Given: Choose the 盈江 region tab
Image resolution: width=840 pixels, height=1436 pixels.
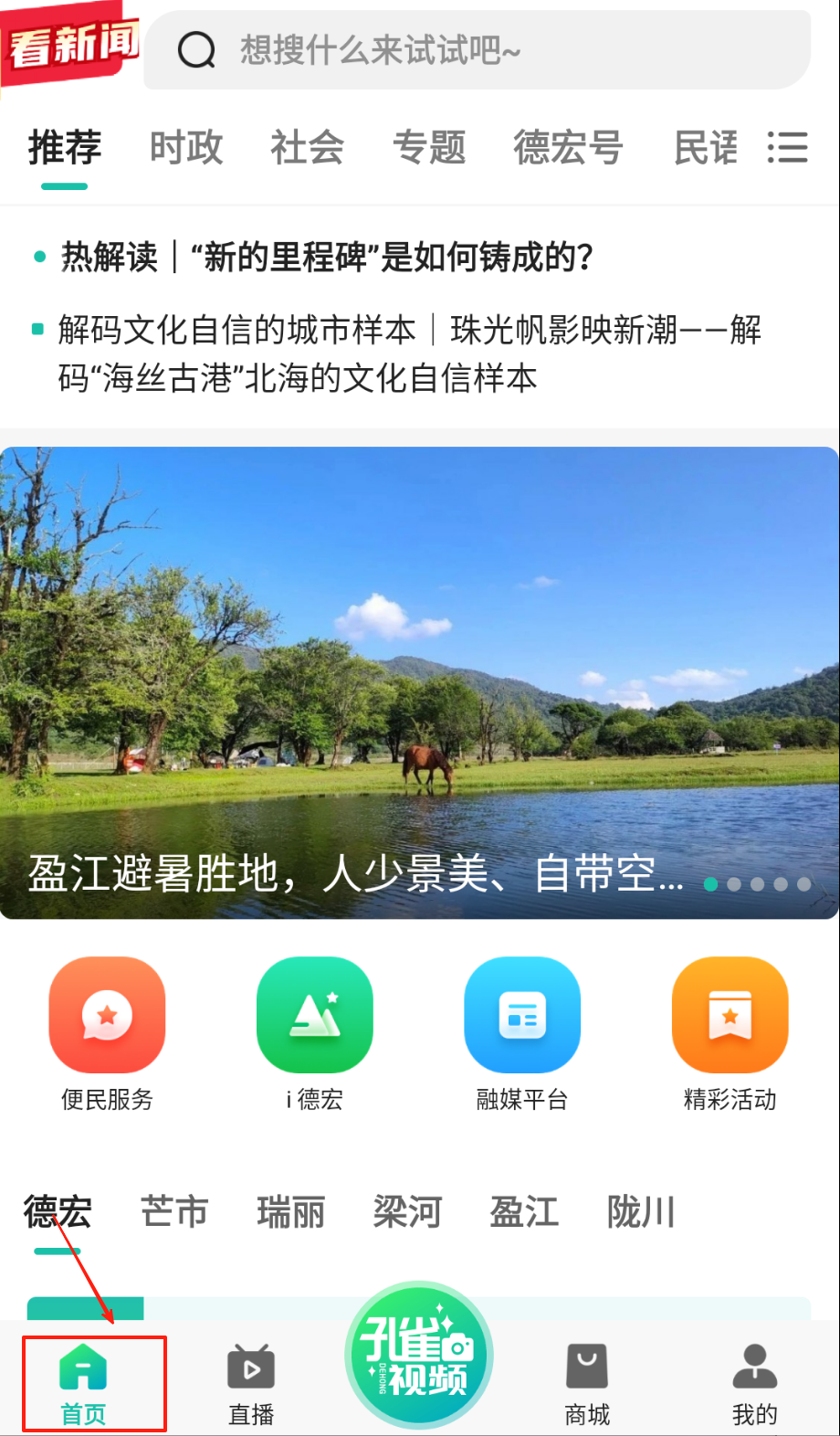Looking at the screenshot, I should tap(524, 1213).
